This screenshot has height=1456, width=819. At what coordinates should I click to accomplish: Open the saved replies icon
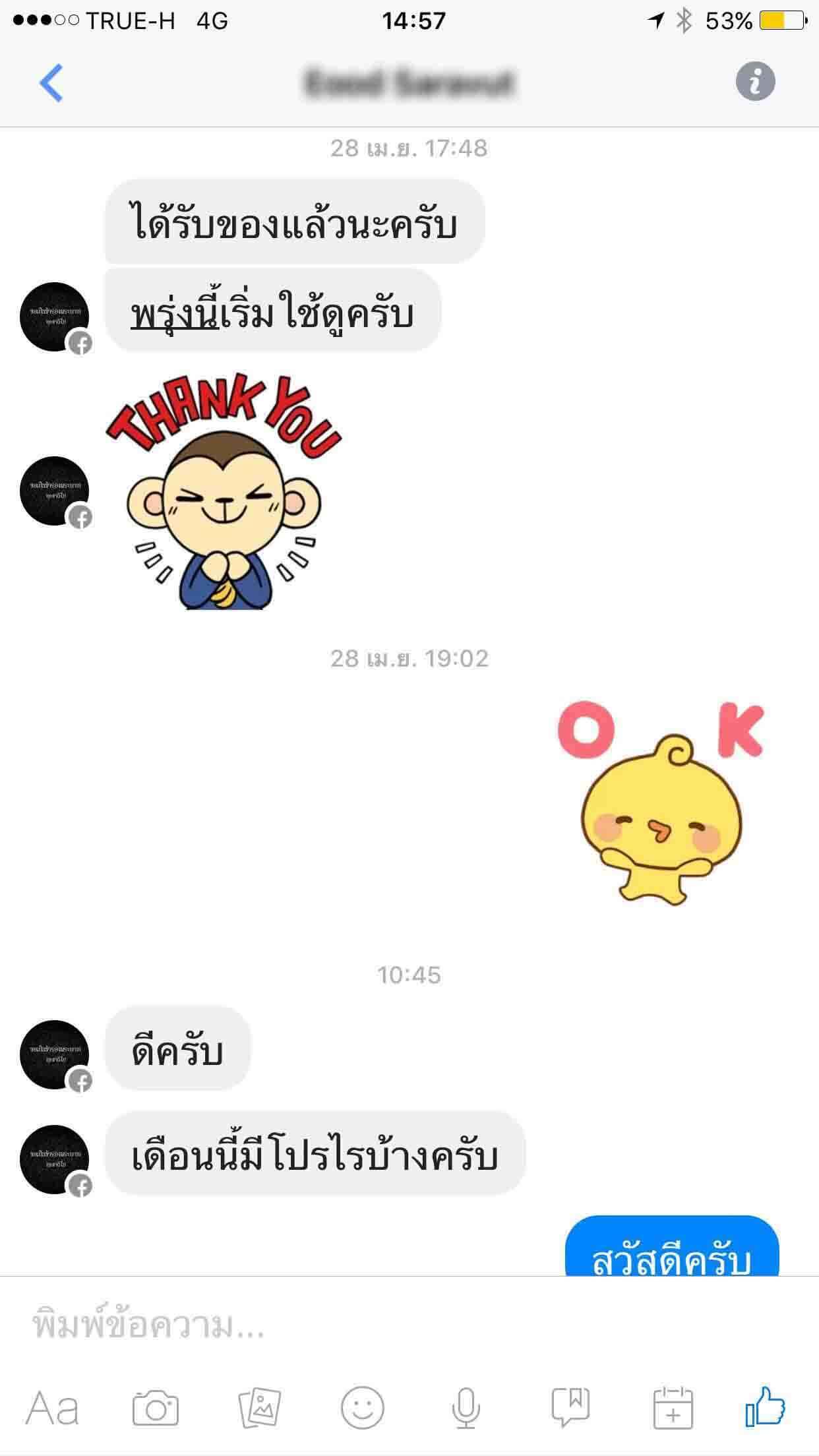tap(570, 1408)
